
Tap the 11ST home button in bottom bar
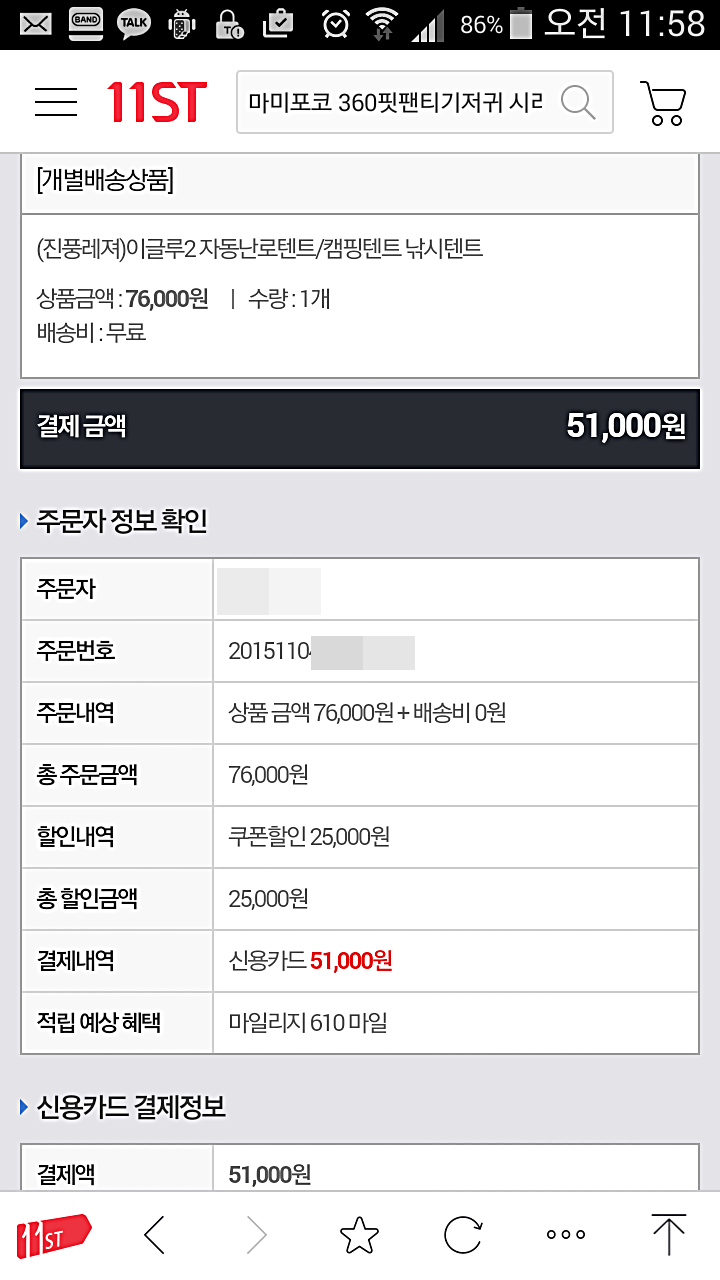[x=53, y=1236]
